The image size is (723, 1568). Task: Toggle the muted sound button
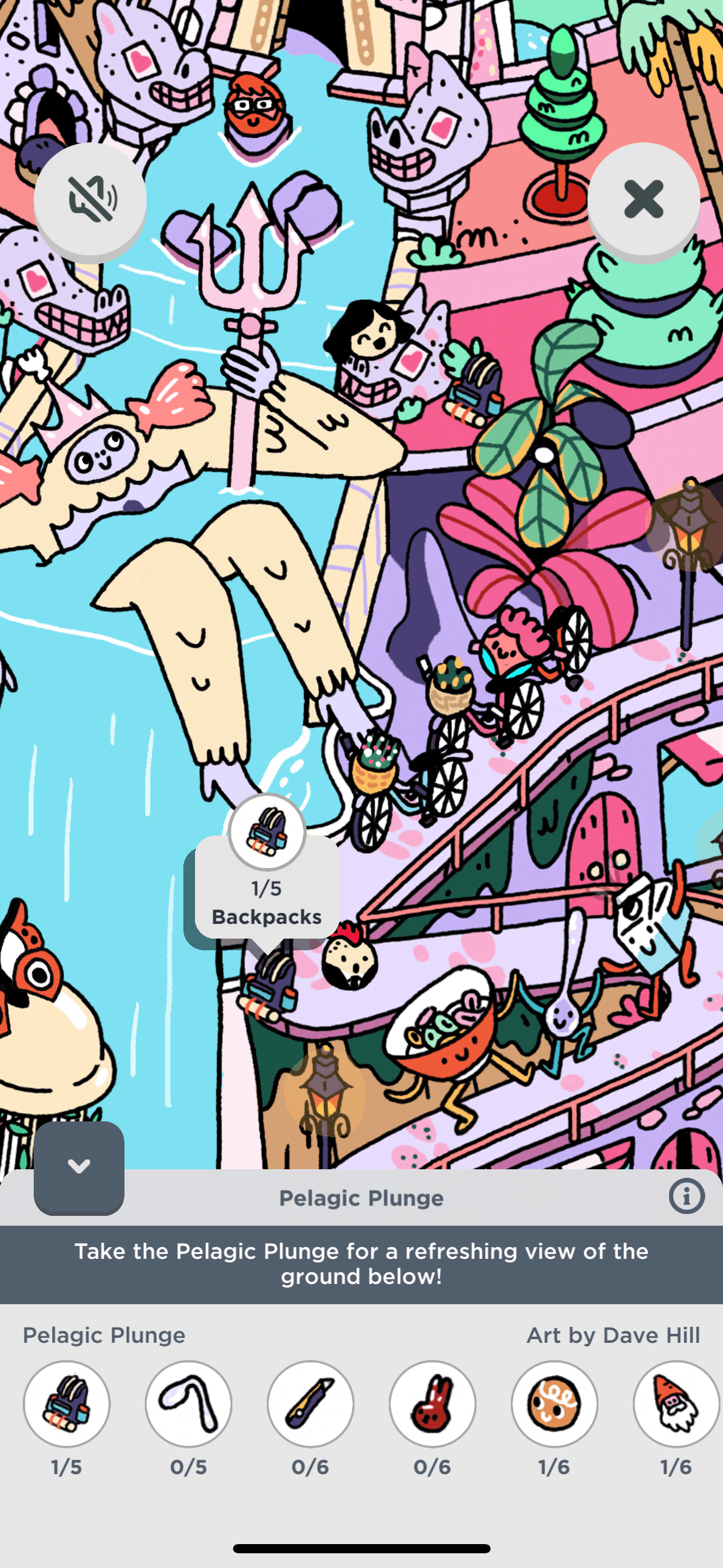click(x=90, y=199)
